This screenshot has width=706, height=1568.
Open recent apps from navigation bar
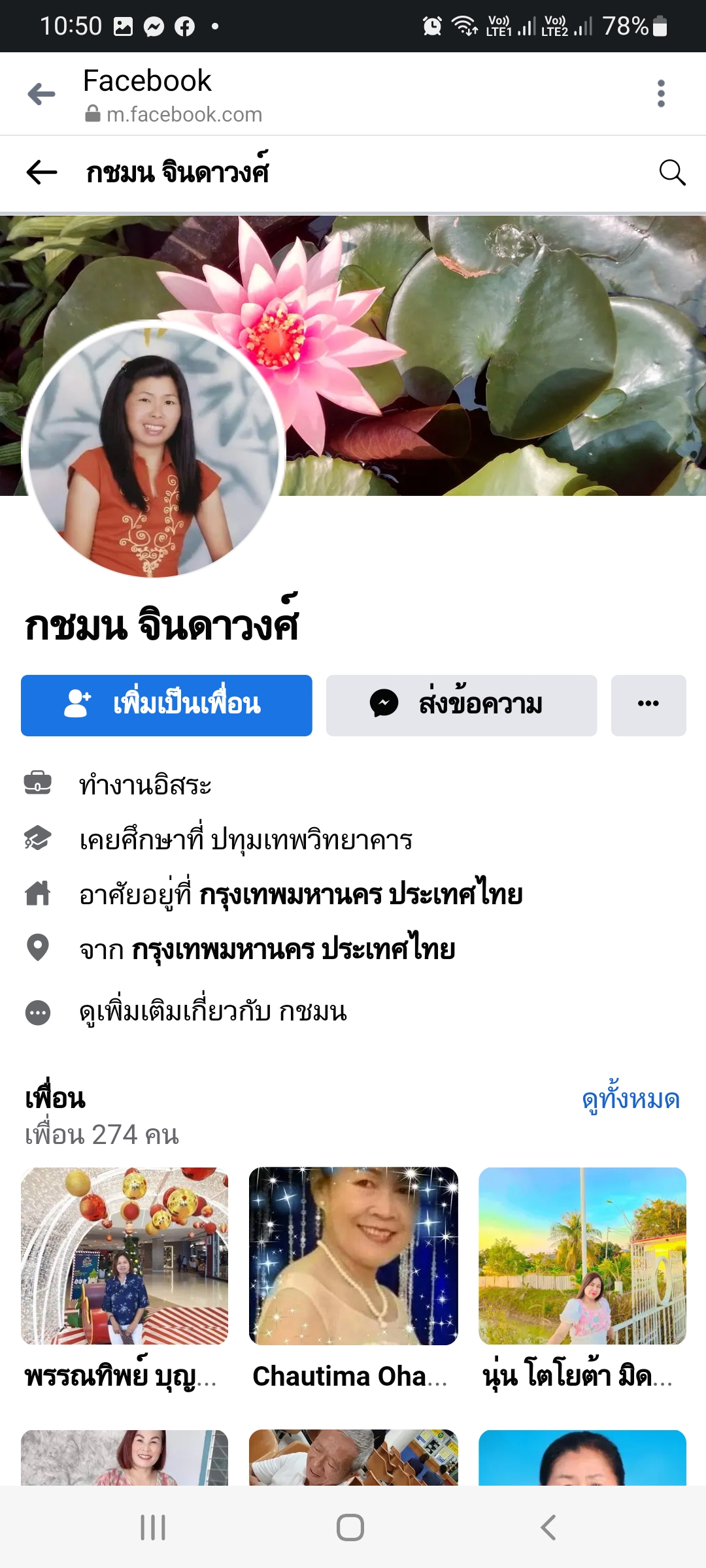tap(153, 1527)
